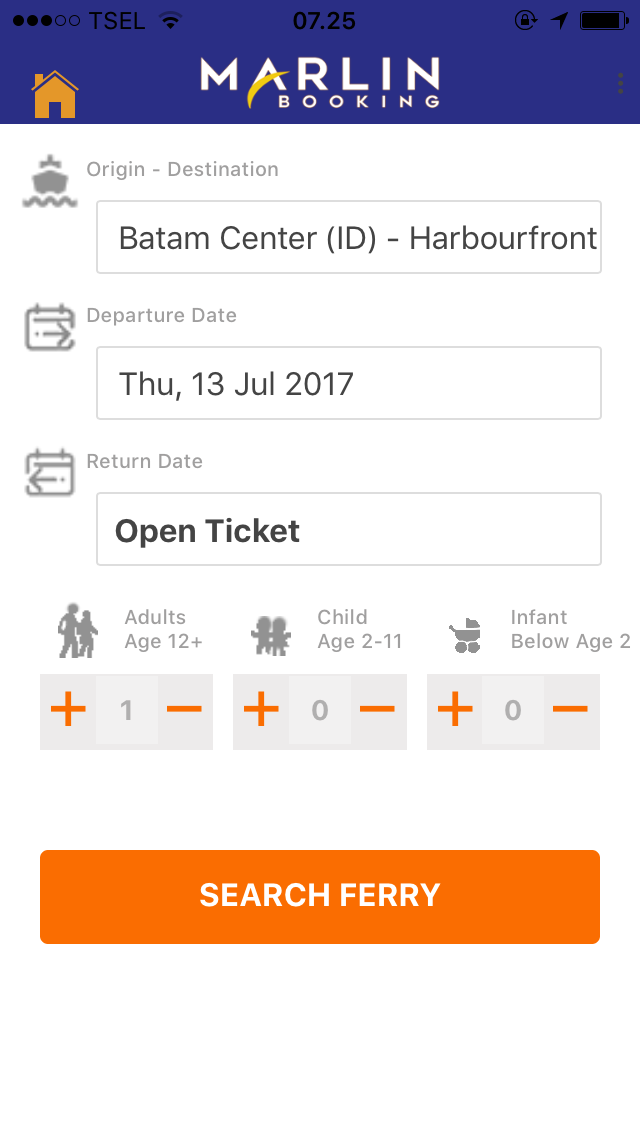Choose the Origin - Destination route
The width and height of the screenshot is (640, 1136).
click(x=349, y=237)
